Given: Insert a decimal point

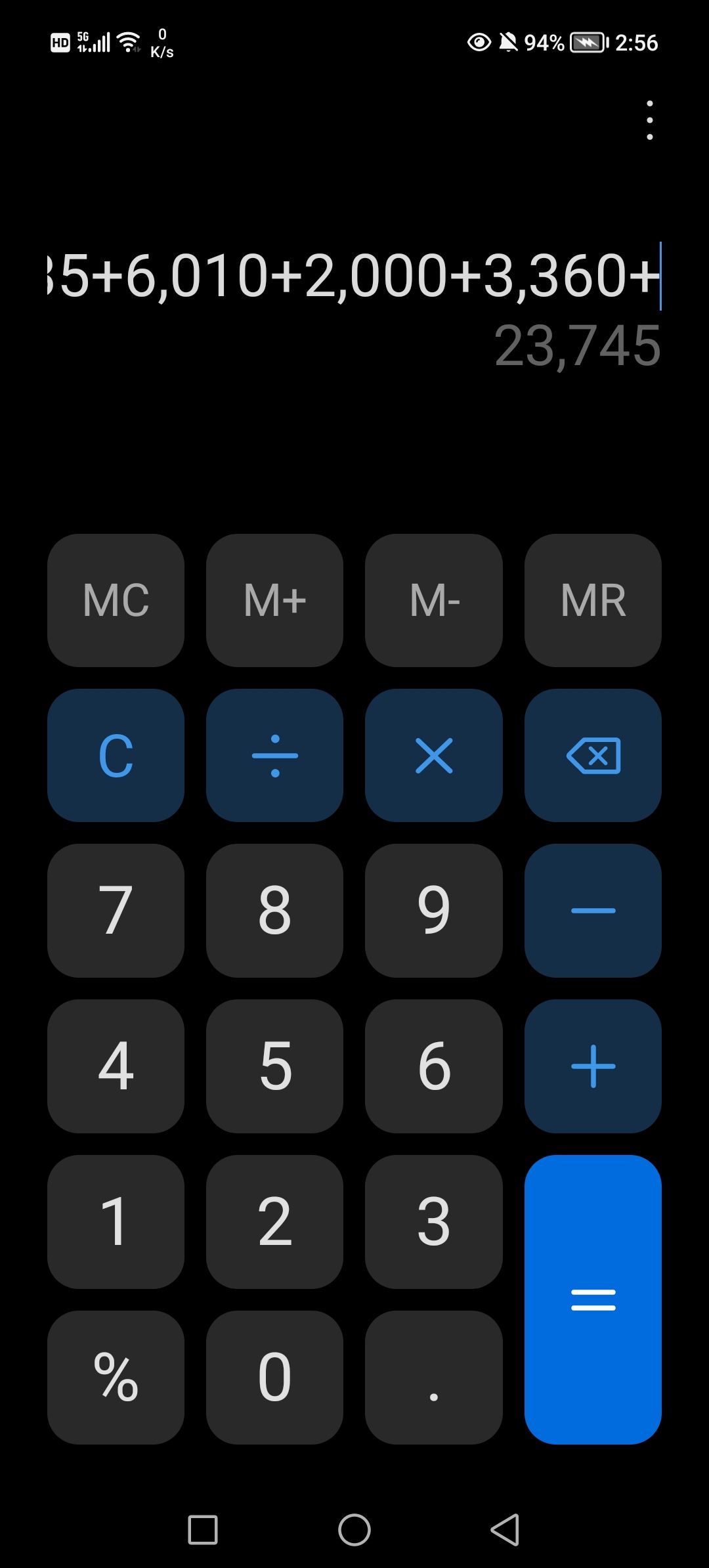Looking at the screenshot, I should [x=433, y=1376].
